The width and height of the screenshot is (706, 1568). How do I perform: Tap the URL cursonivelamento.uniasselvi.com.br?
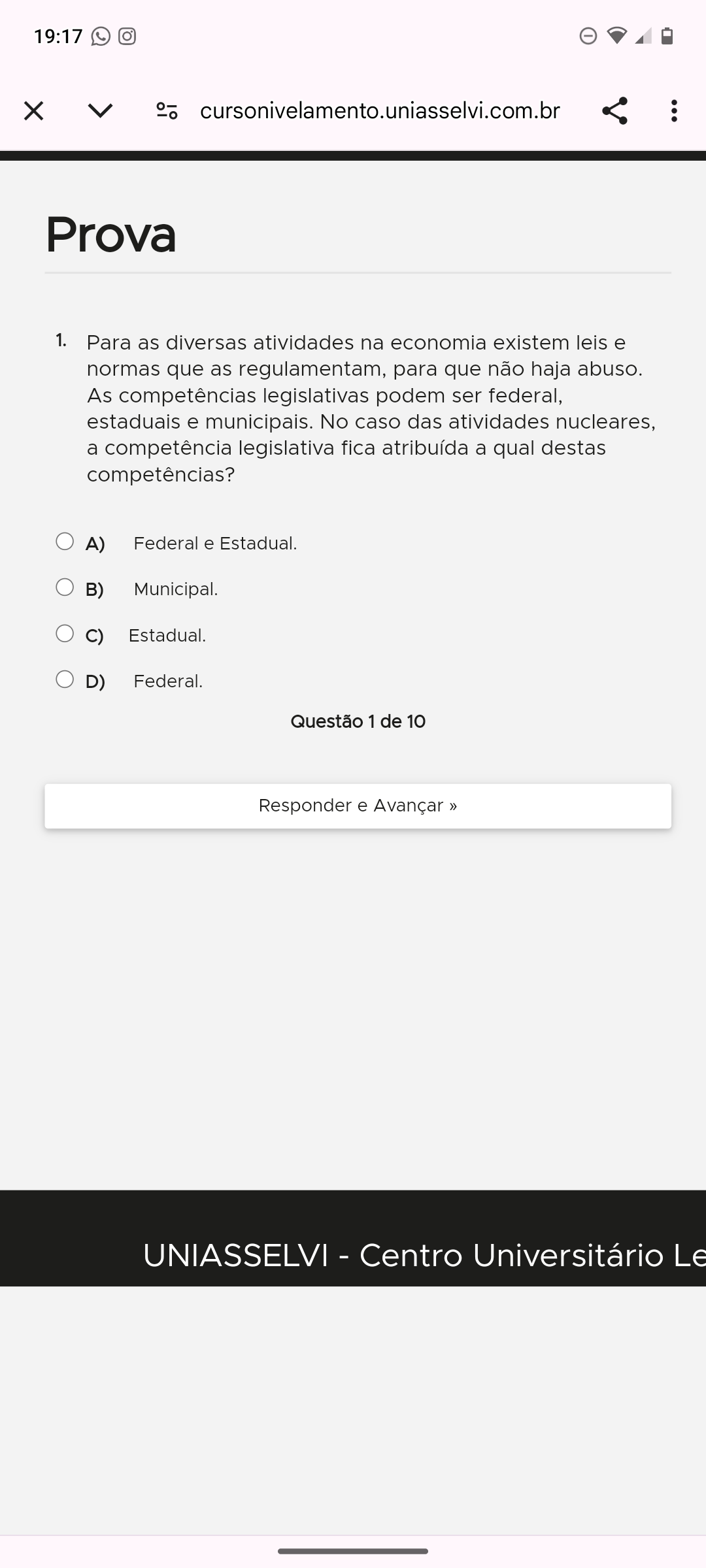pyautogui.click(x=380, y=111)
